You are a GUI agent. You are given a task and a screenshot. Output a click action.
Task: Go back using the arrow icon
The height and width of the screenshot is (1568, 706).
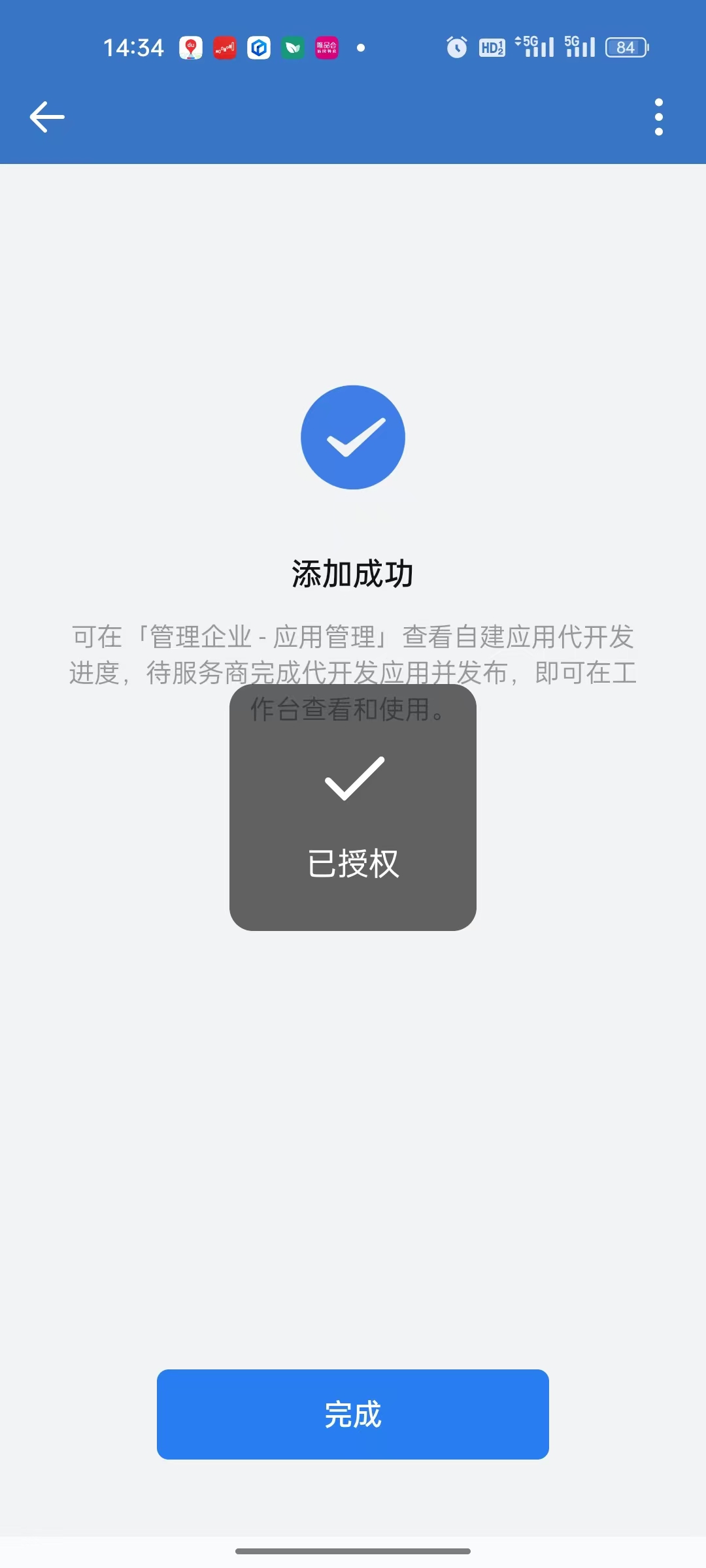(47, 118)
